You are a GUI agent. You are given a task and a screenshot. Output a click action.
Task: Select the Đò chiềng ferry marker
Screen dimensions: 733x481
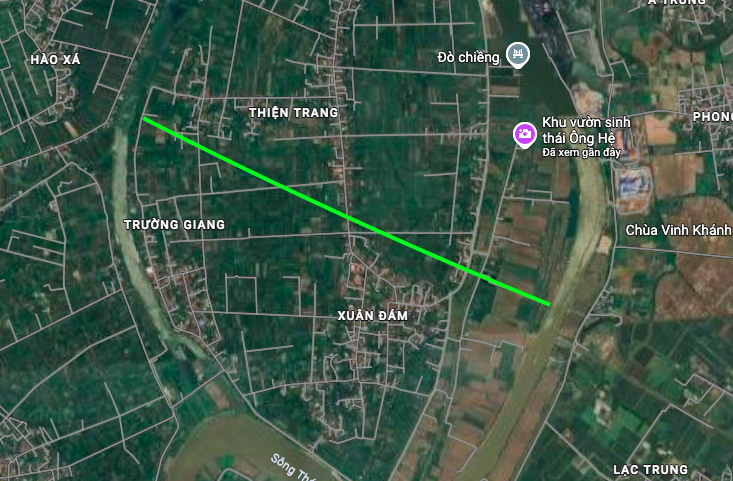517,56
